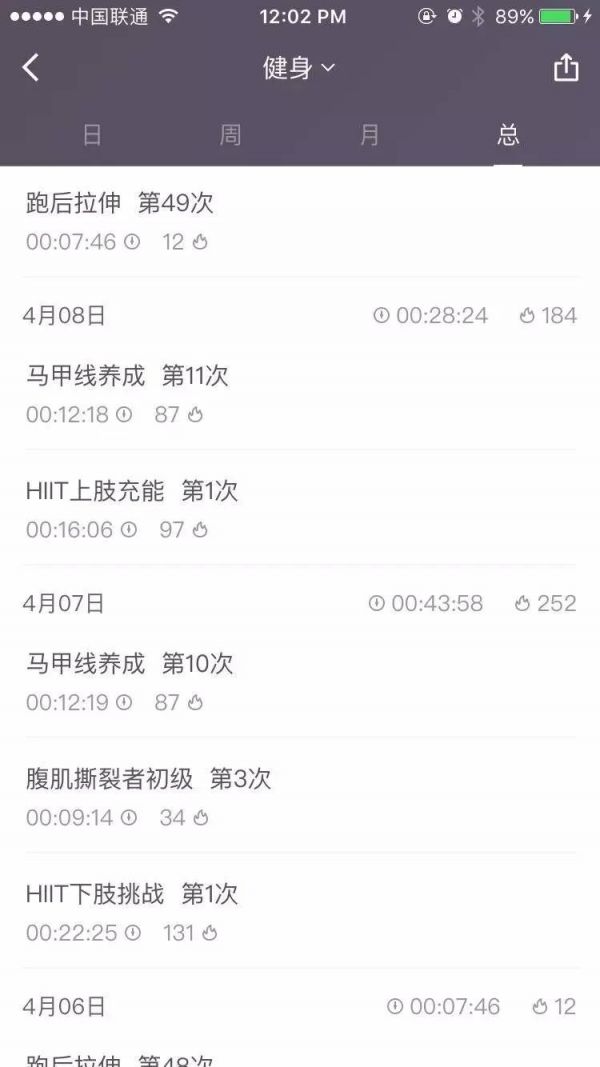Open the 跑后拉伸 第49次 record
The image size is (600, 1067).
[x=300, y=222]
